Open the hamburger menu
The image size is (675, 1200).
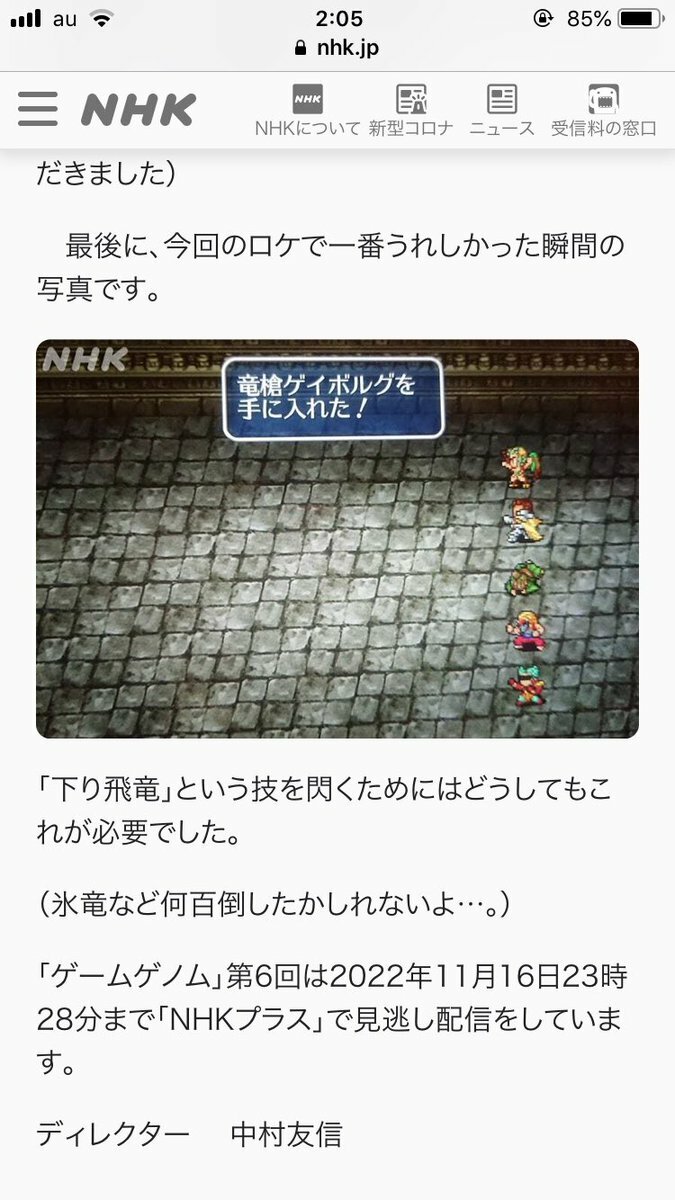tap(38, 109)
